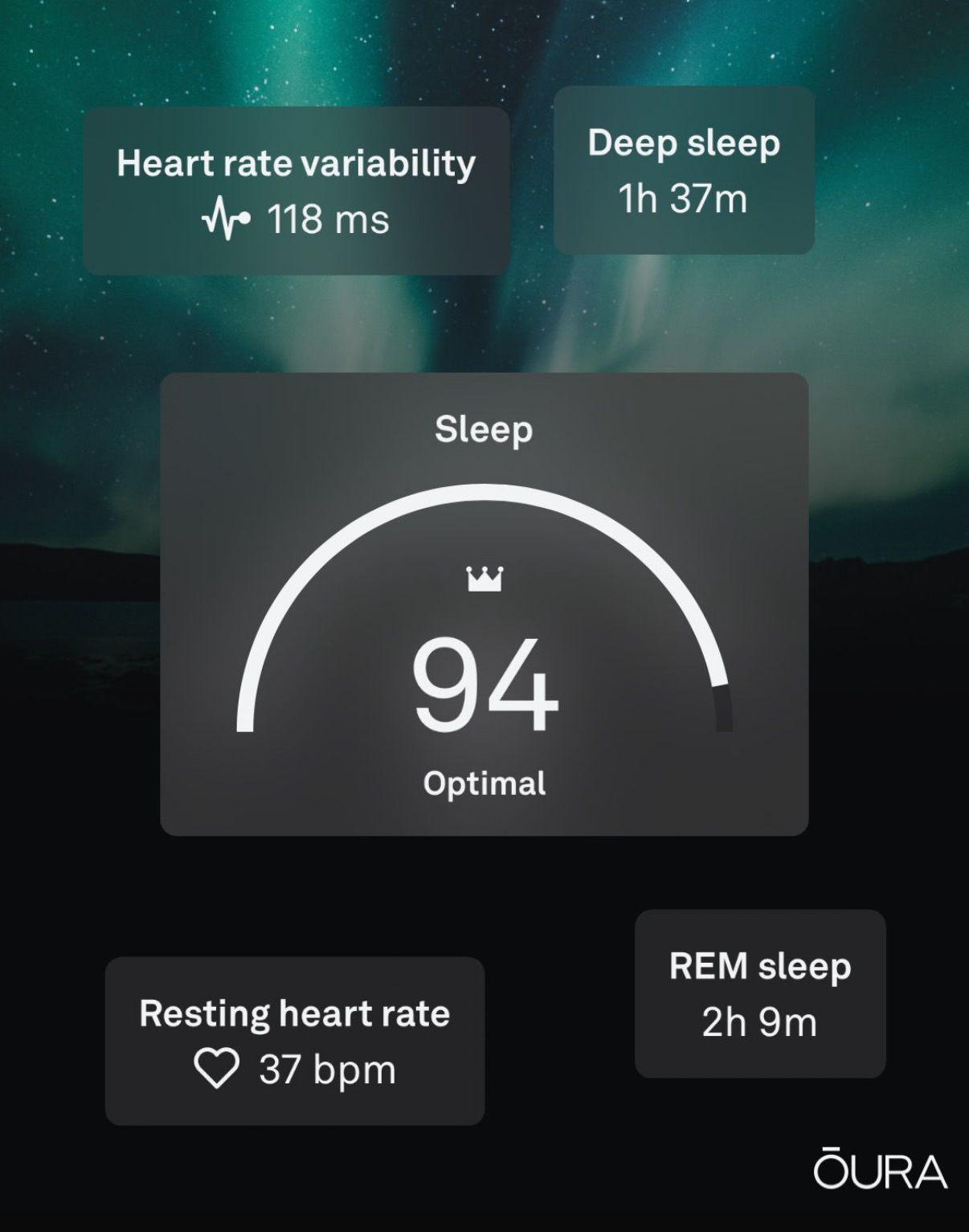969x1232 pixels.
Task: Select the heart icon next to 37 bpm
Action: point(215,1067)
